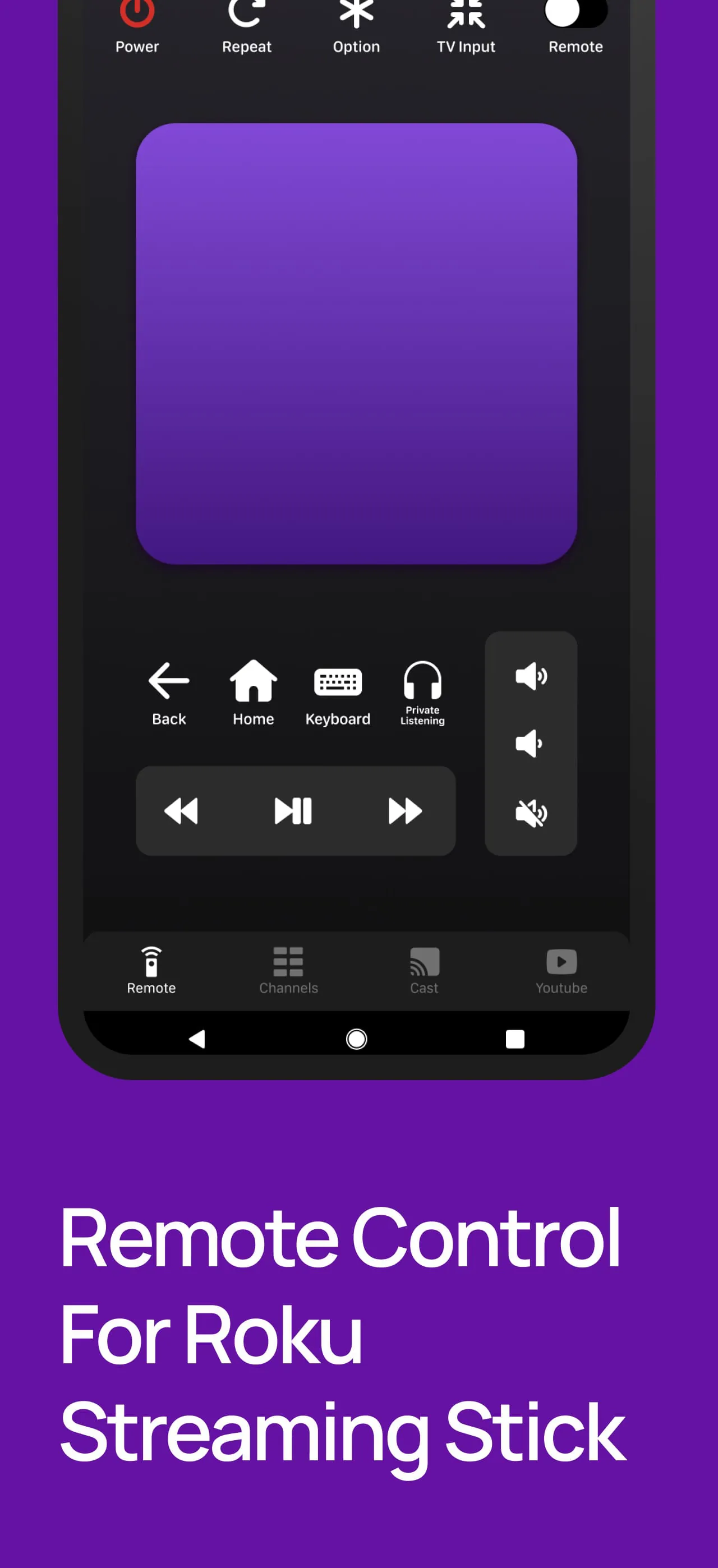Fast forward the playback
Screen dimensions: 718x1568
(x=406, y=810)
